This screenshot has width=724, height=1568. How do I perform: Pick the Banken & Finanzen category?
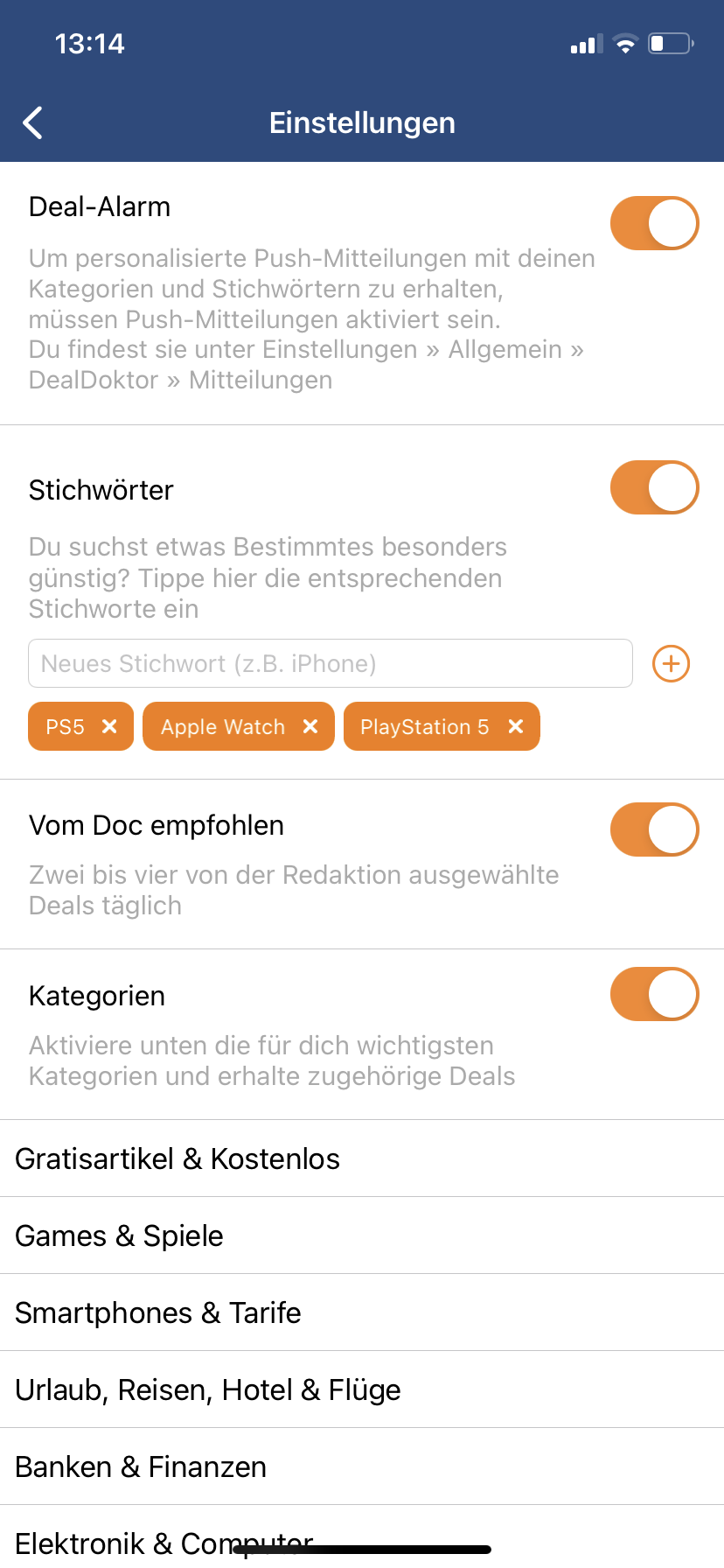coord(362,1466)
